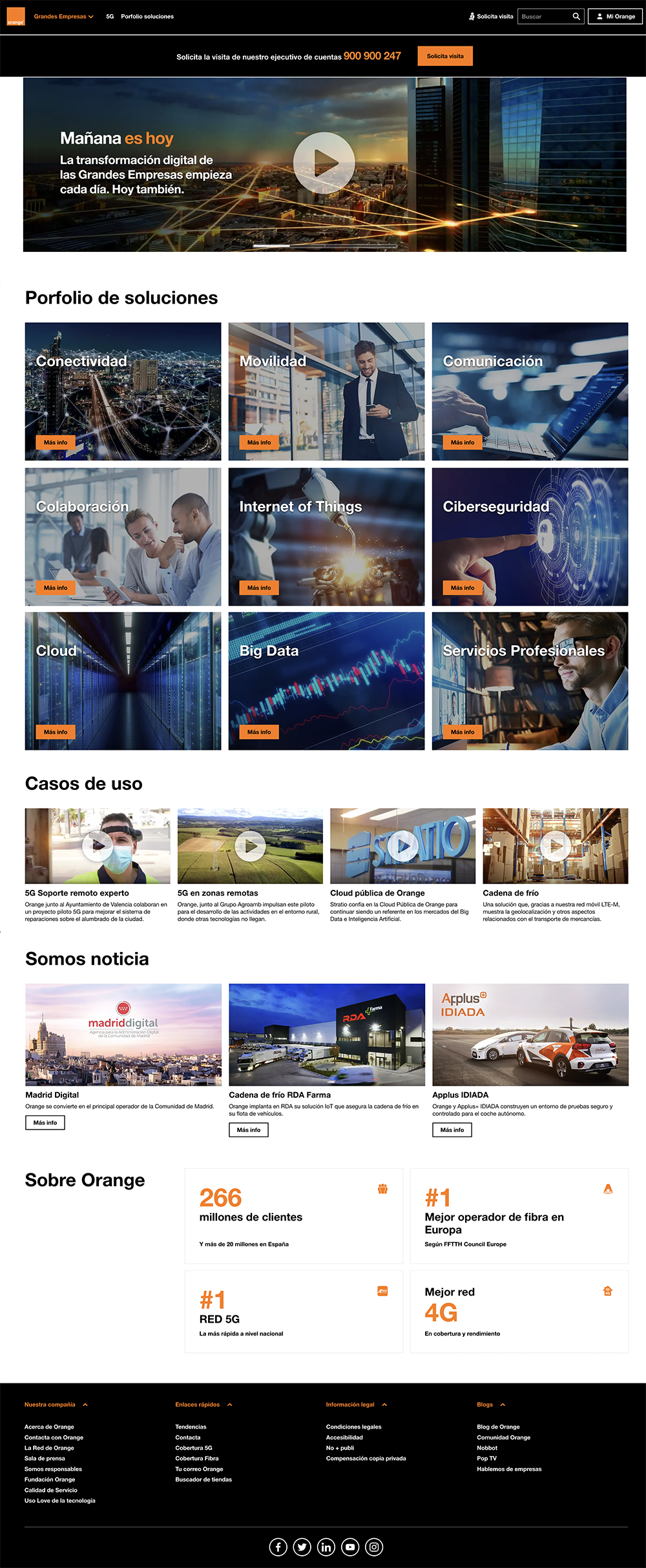The height and width of the screenshot is (1568, 646).
Task: Open Orange's Facebook page icon
Action: 278,1547
